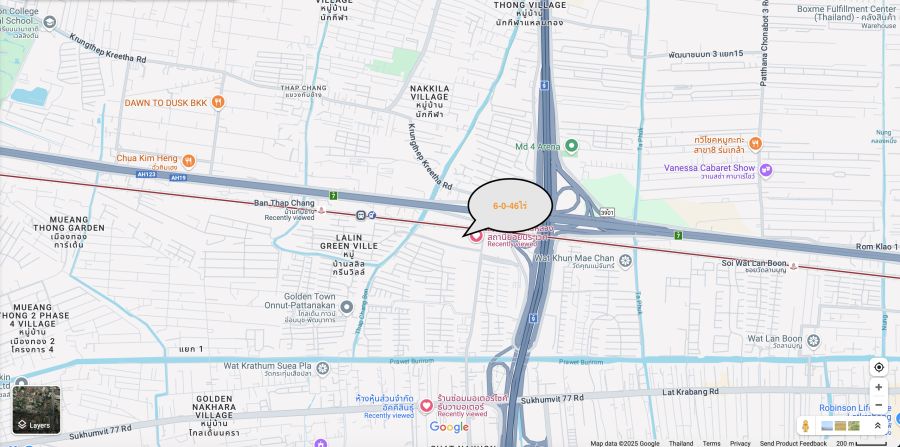Open the Privacy link
Viewport: 900px width, 447px height.
(740, 443)
